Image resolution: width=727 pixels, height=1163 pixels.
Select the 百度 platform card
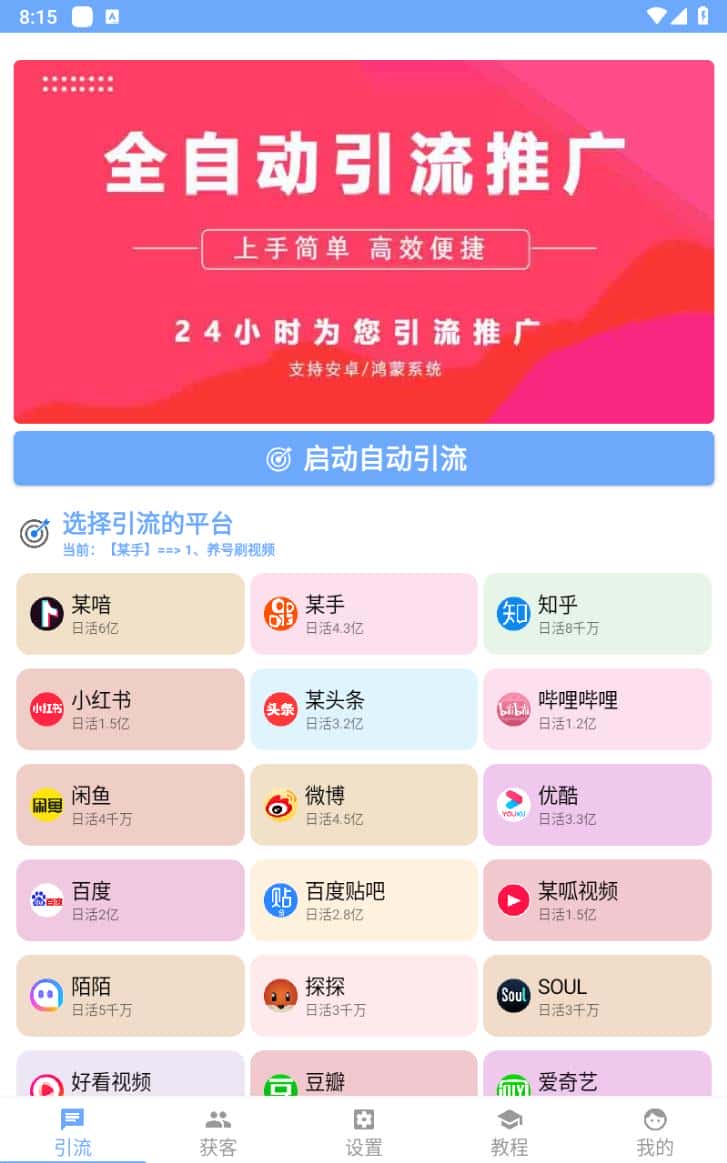pyautogui.click(x=130, y=900)
